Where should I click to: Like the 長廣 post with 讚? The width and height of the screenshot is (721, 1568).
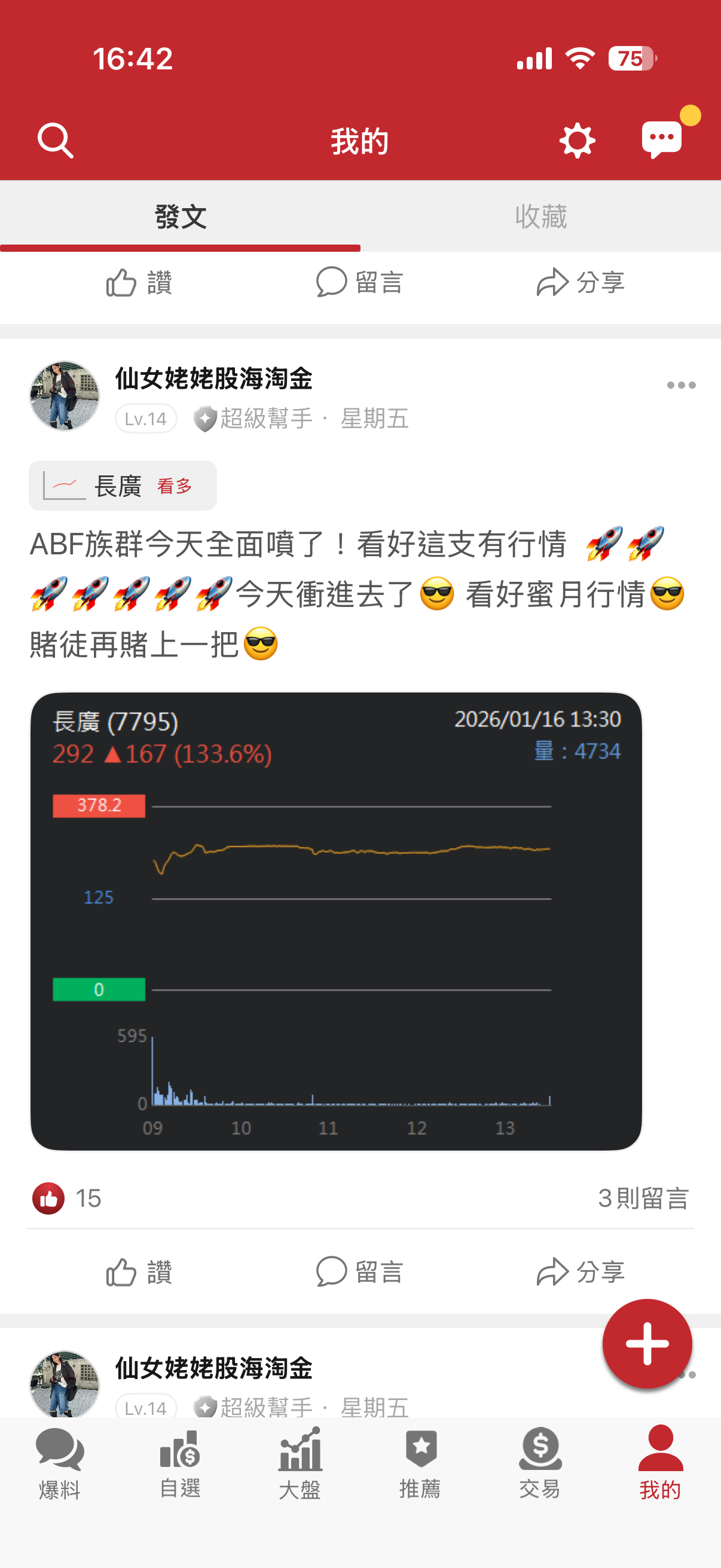click(x=140, y=1272)
